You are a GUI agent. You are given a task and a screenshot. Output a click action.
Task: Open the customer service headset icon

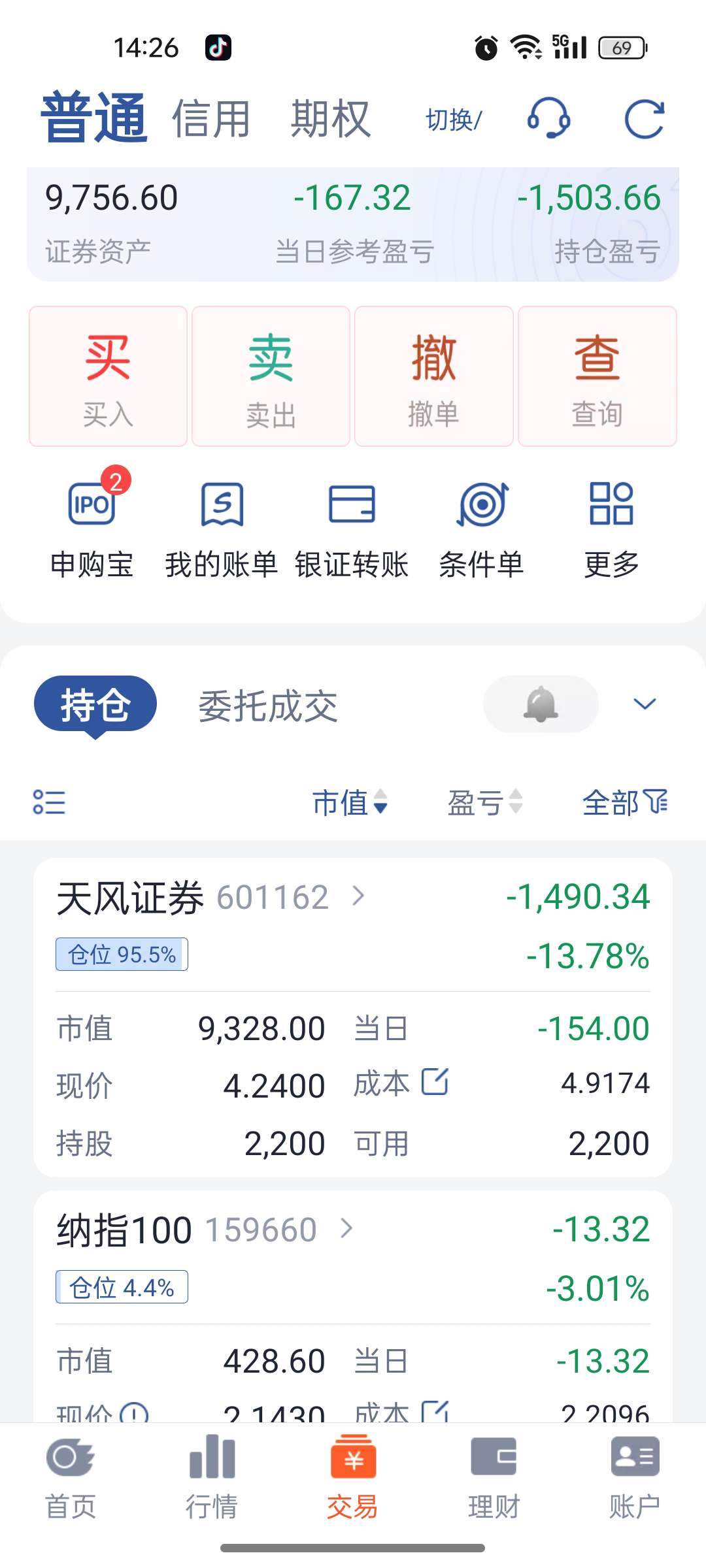pyautogui.click(x=548, y=118)
